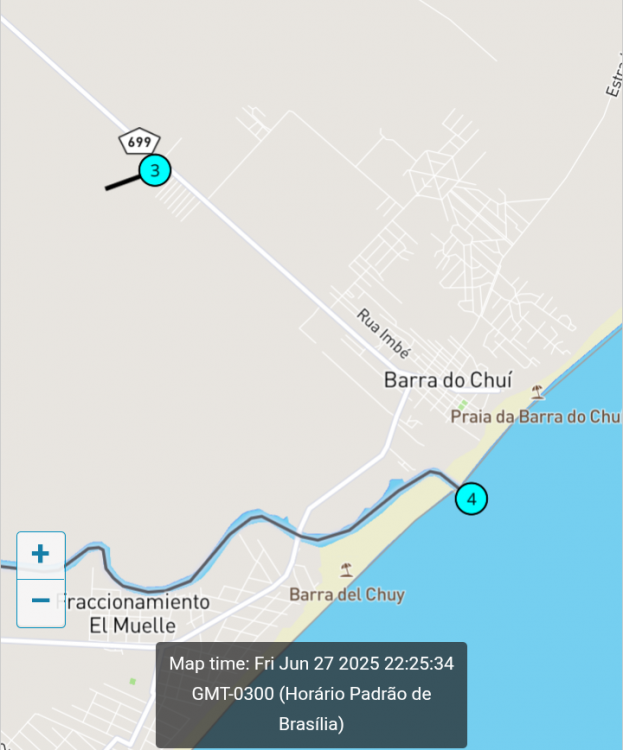This screenshot has height=750, width=623.
Task: Select map marker number 4
Action: click(472, 498)
